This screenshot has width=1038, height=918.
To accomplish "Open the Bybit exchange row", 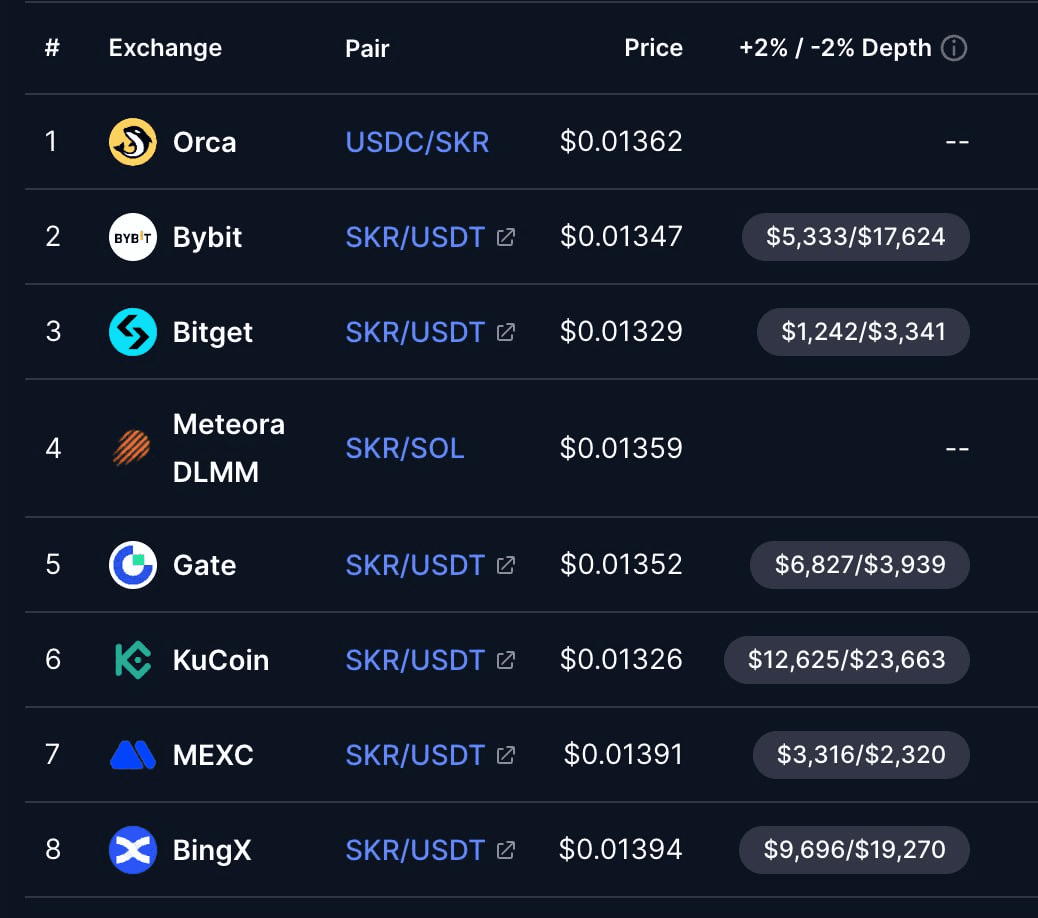I will click(x=207, y=237).
